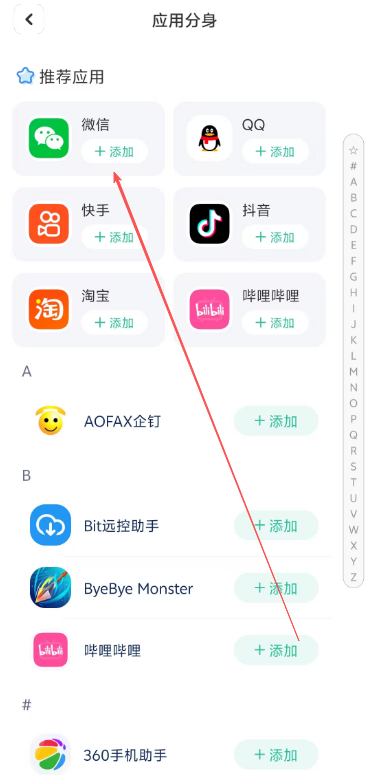Add 360手机助手 from the list
The height and width of the screenshot is (784, 365).
[x=276, y=754]
